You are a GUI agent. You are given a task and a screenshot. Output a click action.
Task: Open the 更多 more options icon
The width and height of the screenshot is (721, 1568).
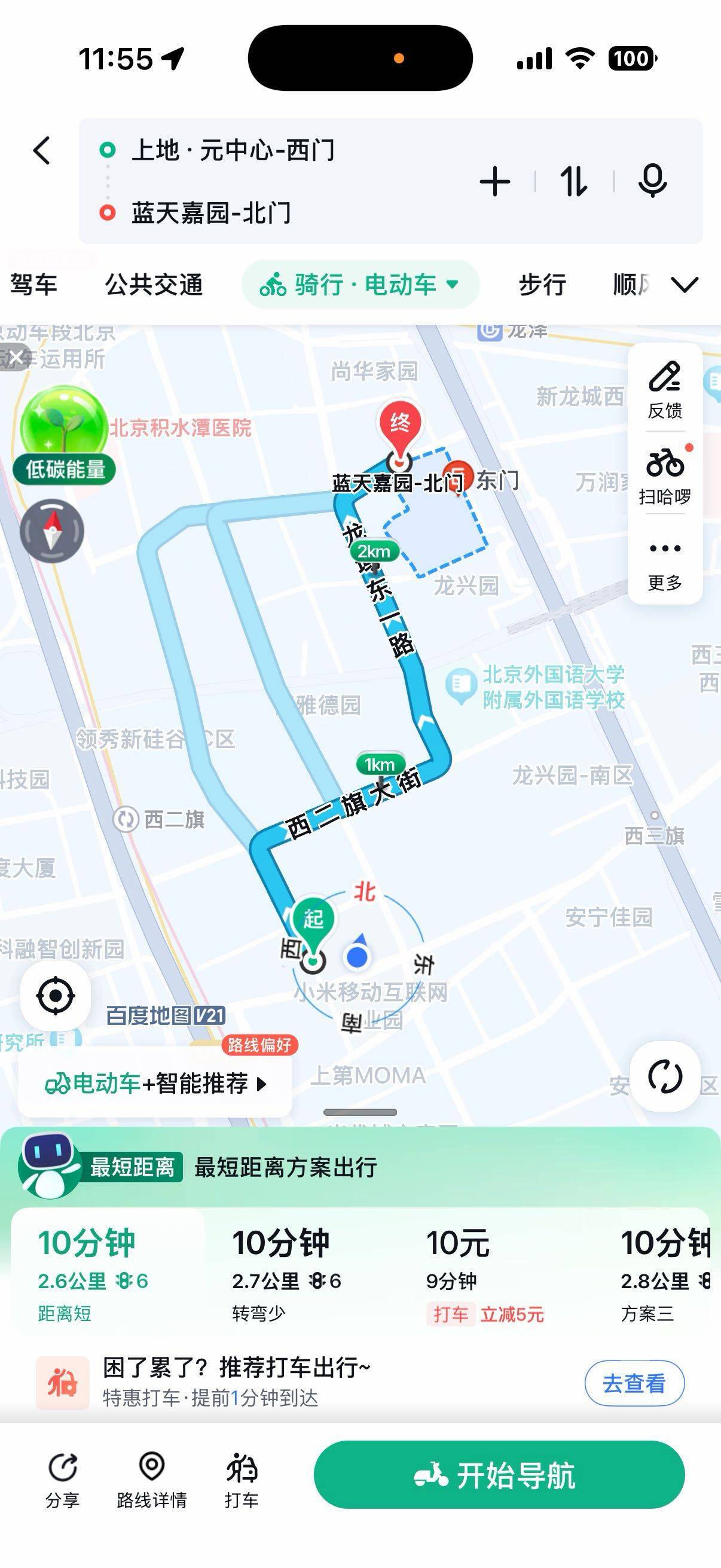click(x=665, y=550)
